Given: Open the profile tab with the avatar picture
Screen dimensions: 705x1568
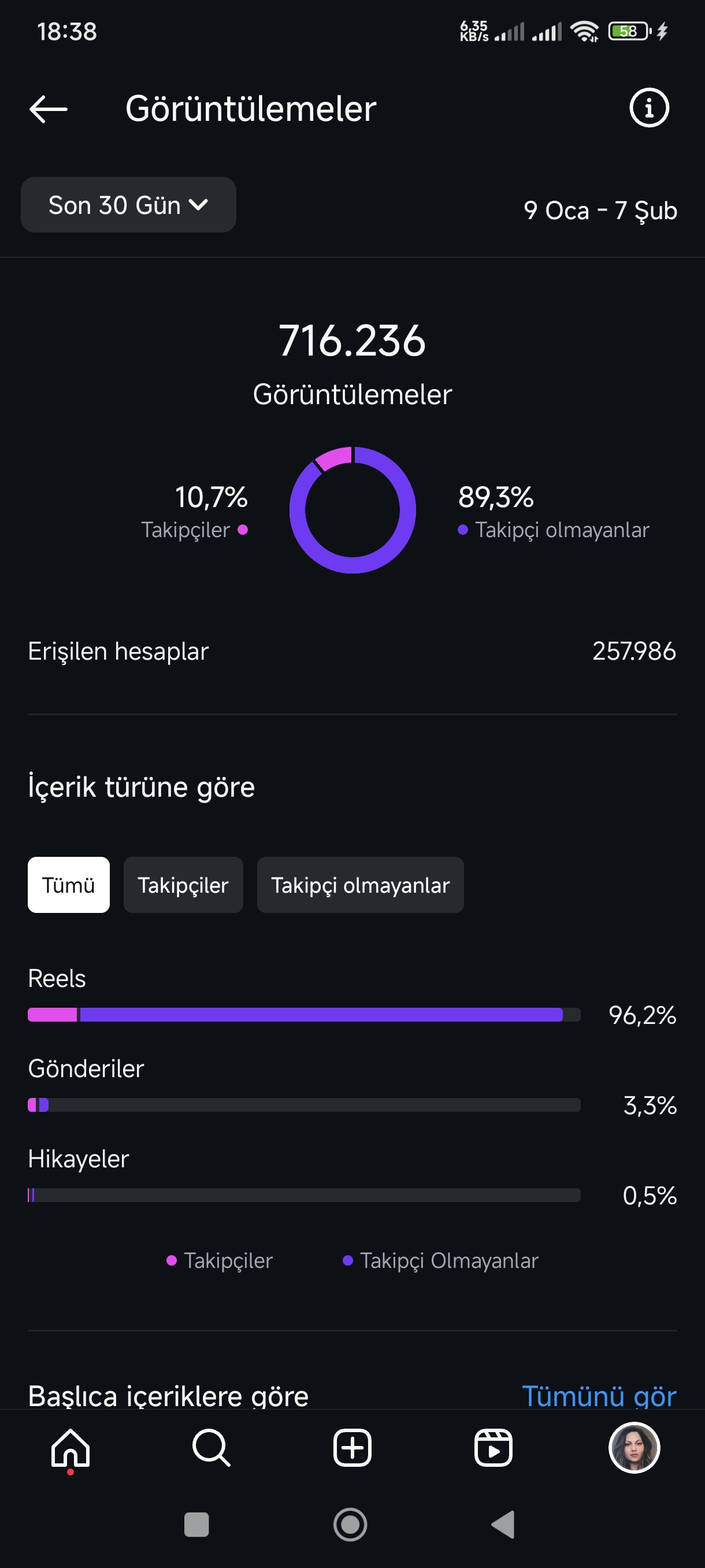Looking at the screenshot, I should point(634,1448).
